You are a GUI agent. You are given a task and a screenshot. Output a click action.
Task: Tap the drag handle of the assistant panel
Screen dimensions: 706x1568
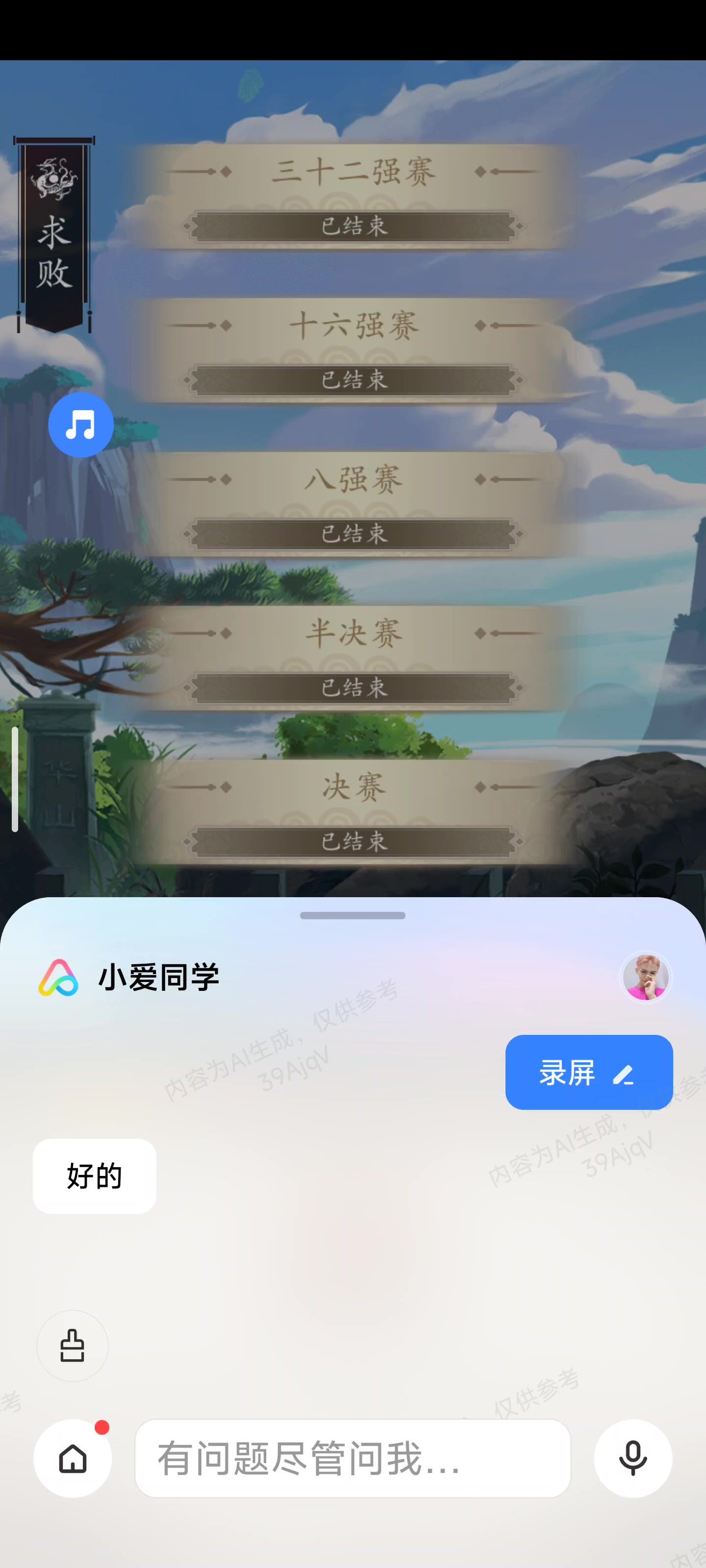click(x=353, y=915)
